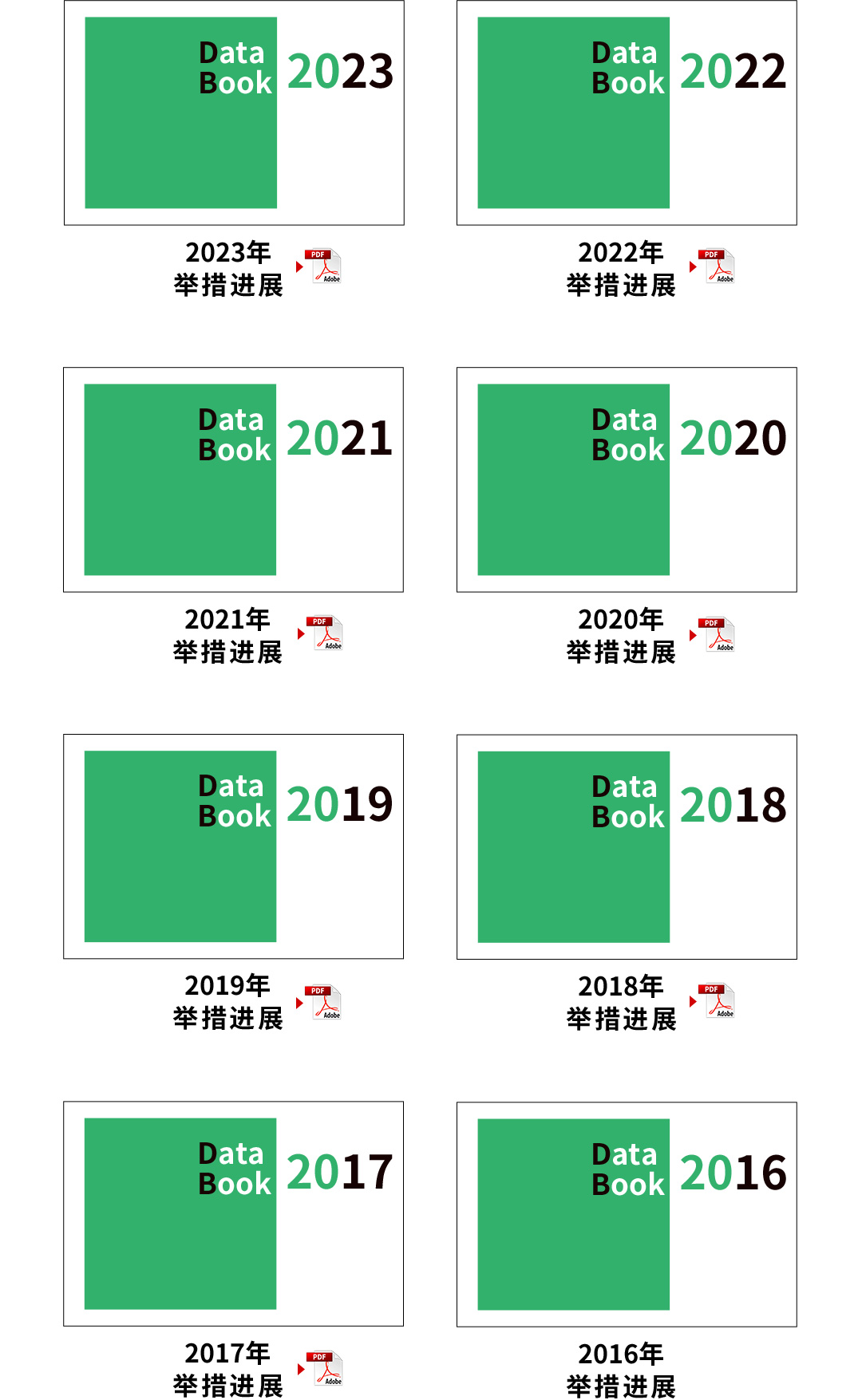Open the PDF icon beside 2019年举措进展
This screenshot has height=1400, width=862.
click(x=322, y=1000)
